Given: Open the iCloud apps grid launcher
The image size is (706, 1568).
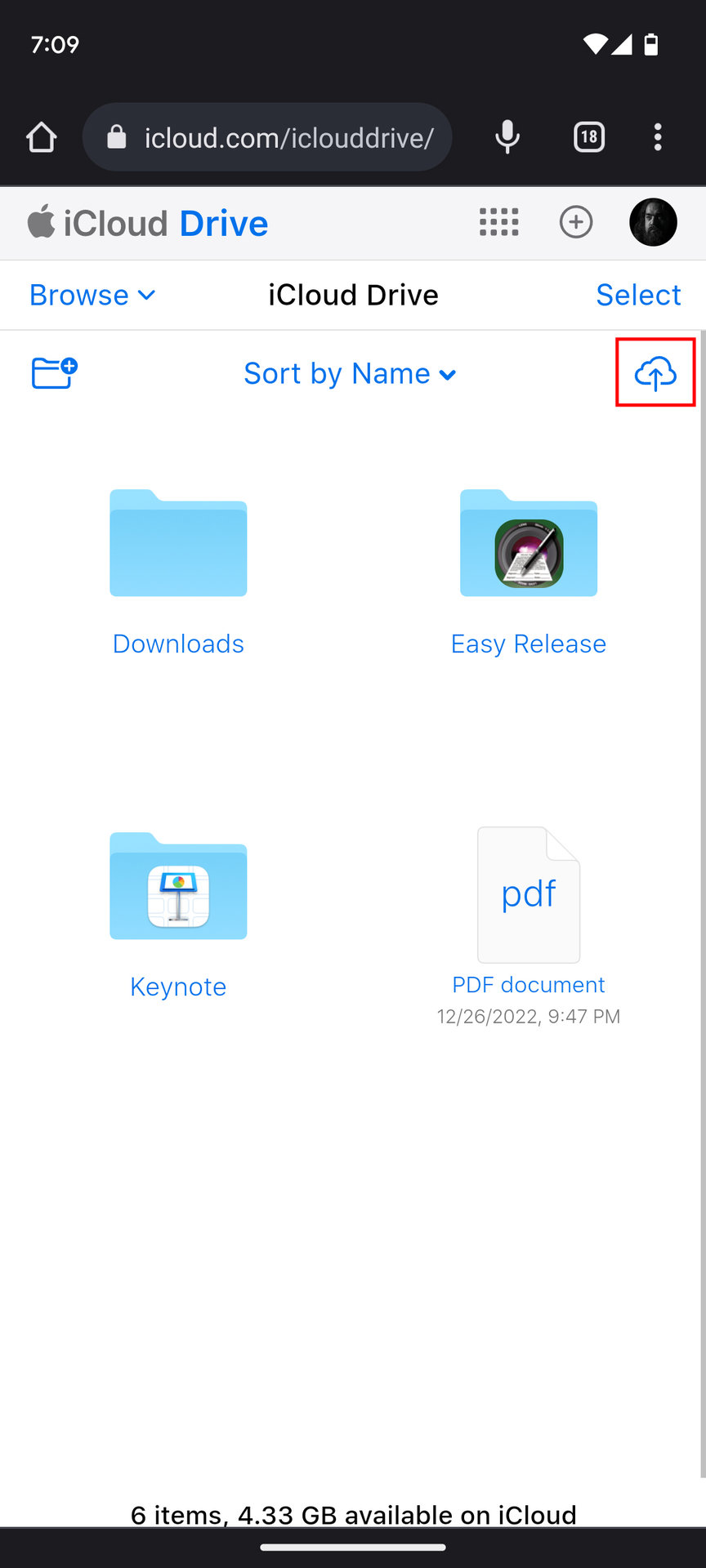Looking at the screenshot, I should click(498, 222).
